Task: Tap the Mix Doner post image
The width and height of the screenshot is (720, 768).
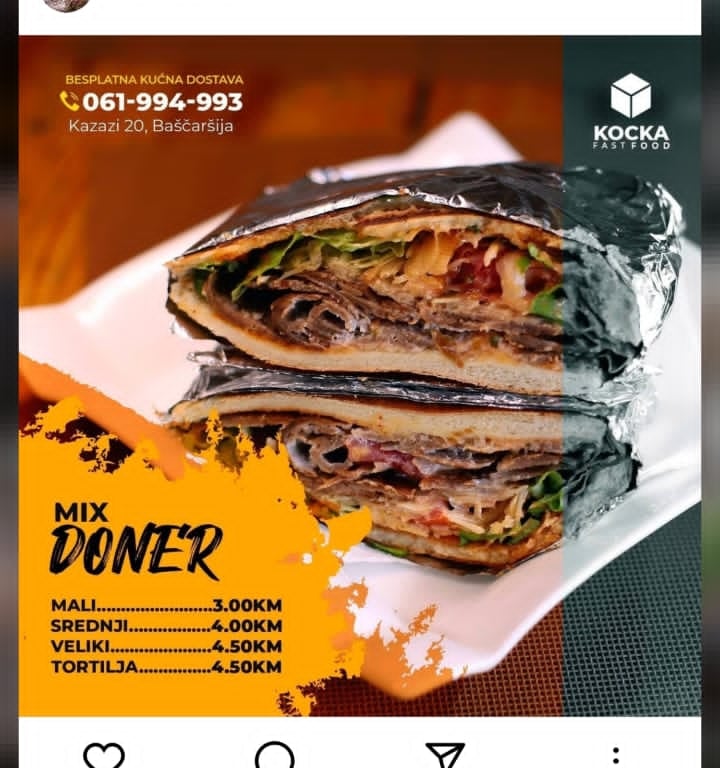Action: point(360,376)
